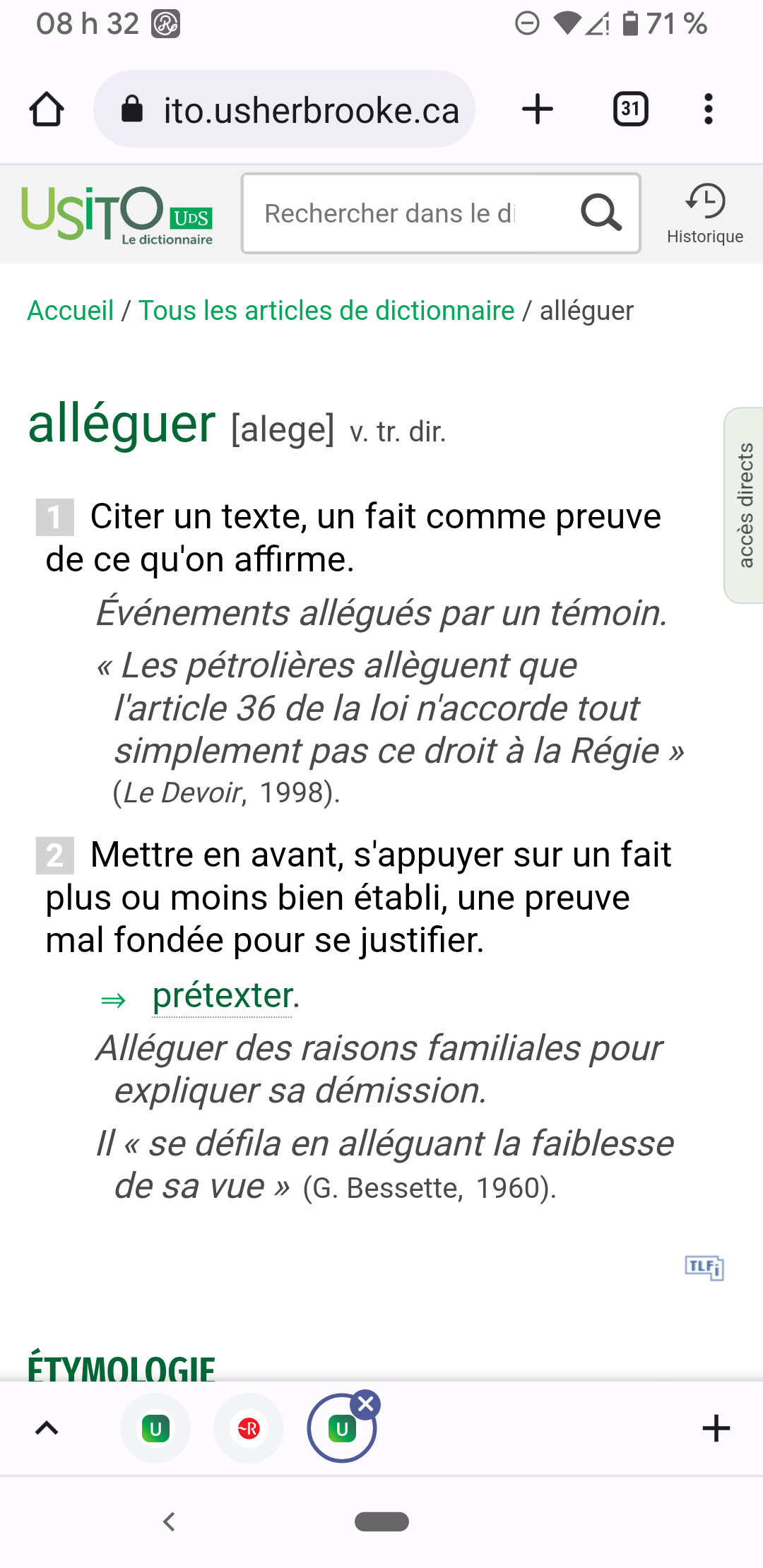The image size is (763, 1568).
Task: Open the browser overflow menu
Action: (x=708, y=109)
